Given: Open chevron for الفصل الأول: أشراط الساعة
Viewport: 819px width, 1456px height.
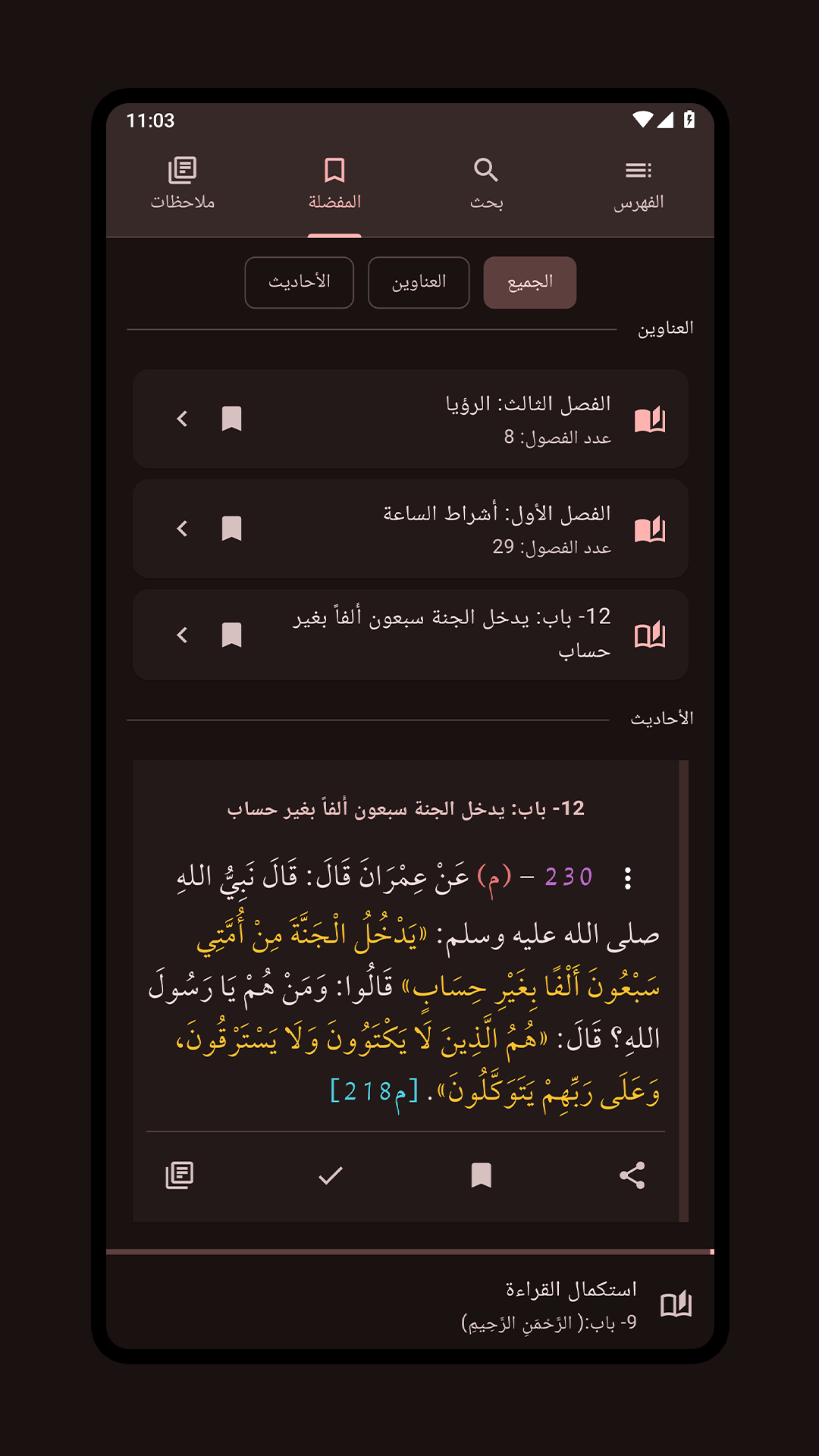Looking at the screenshot, I should (x=182, y=529).
